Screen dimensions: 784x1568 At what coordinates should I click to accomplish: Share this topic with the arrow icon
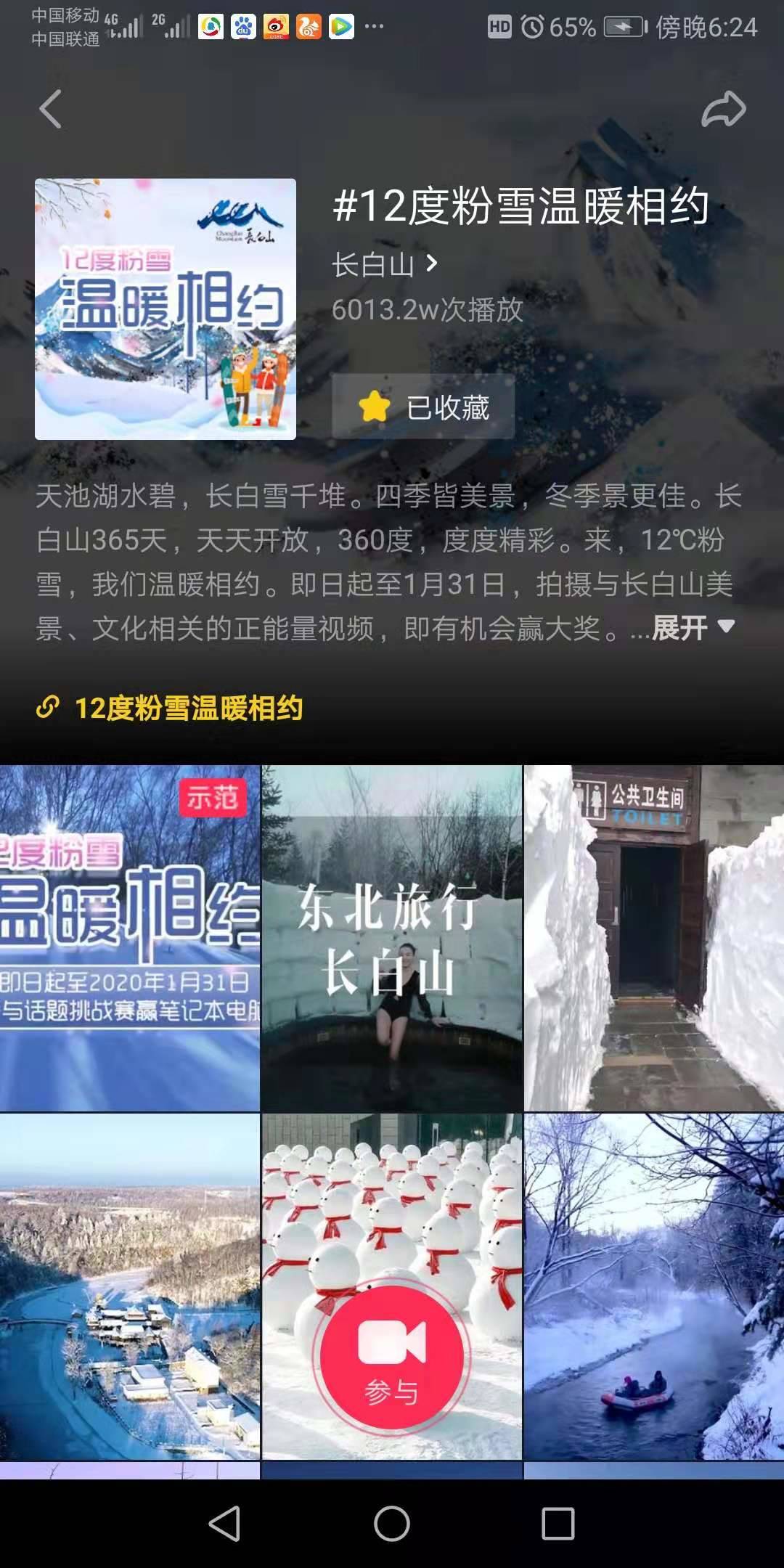723,110
